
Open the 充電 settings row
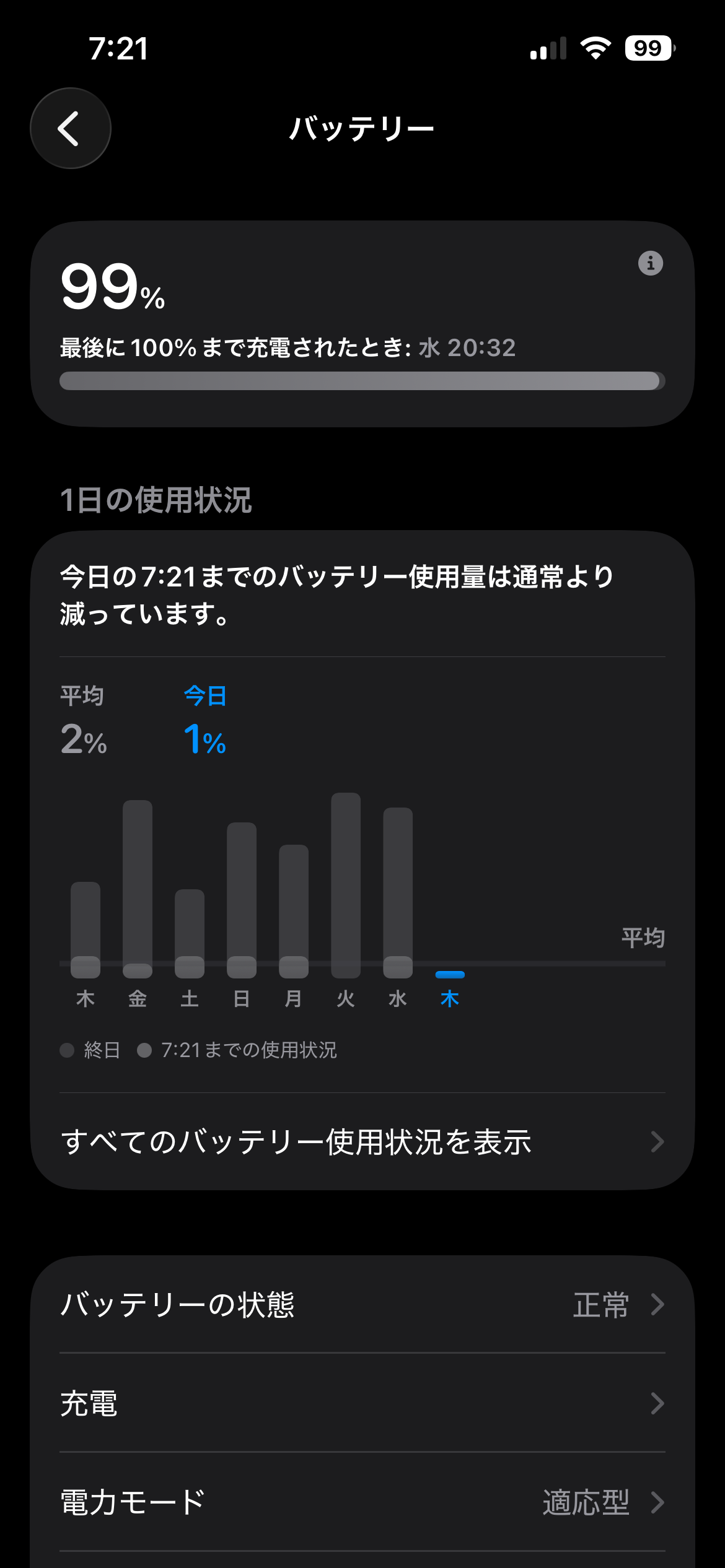[362, 1403]
